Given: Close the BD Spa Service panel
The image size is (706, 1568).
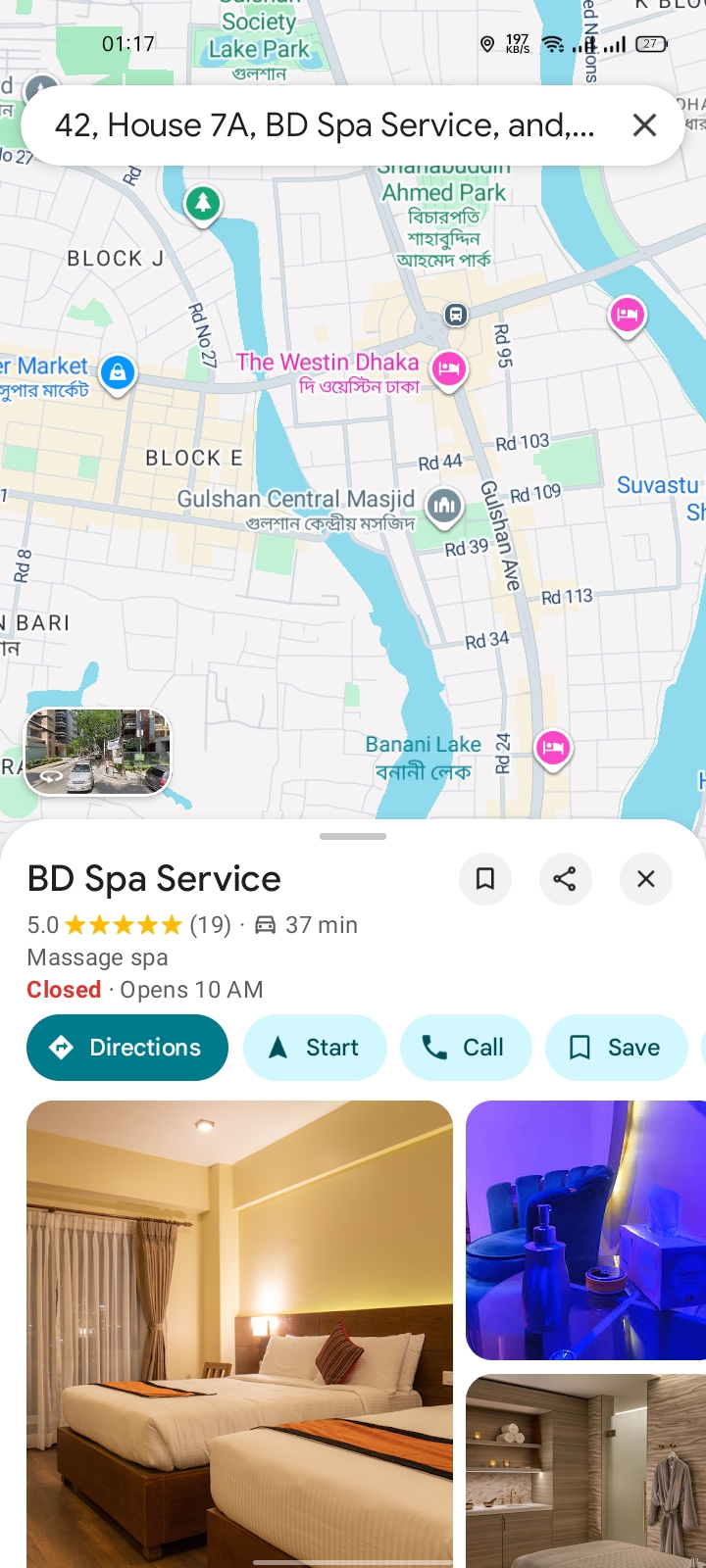Looking at the screenshot, I should click(645, 878).
